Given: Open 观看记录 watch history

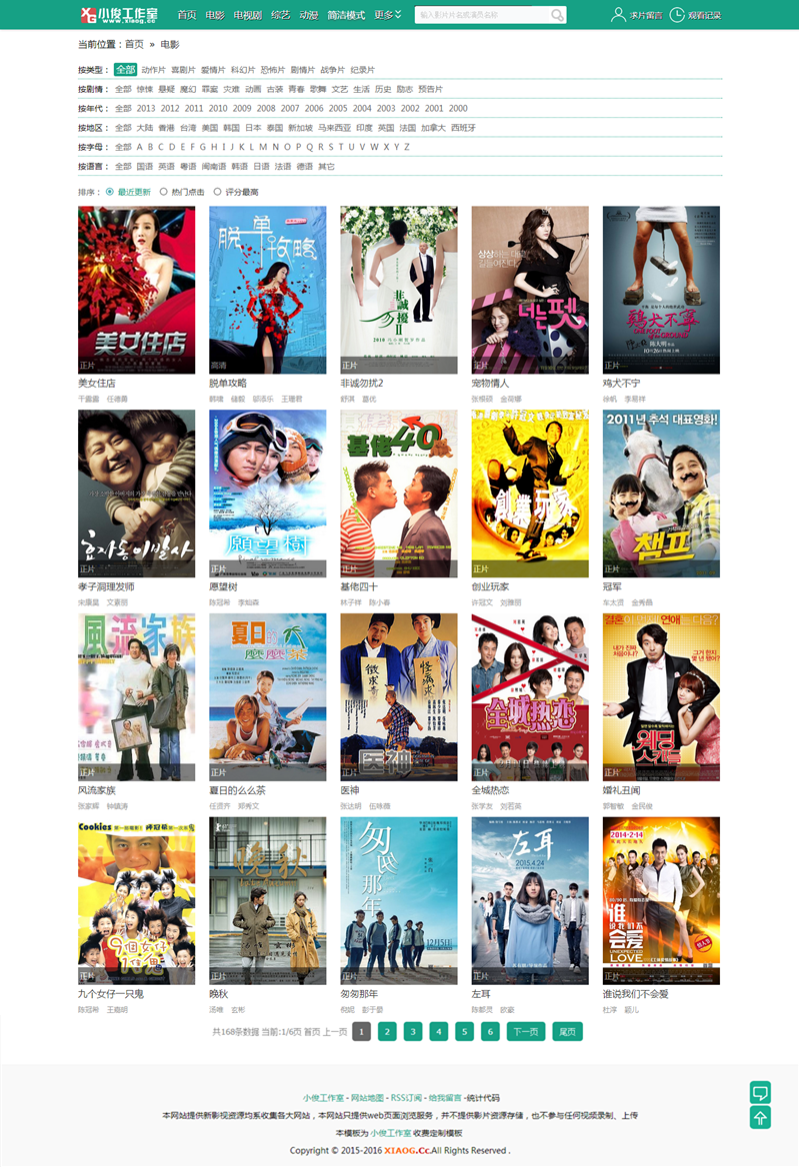Looking at the screenshot, I should pyautogui.click(x=696, y=15).
